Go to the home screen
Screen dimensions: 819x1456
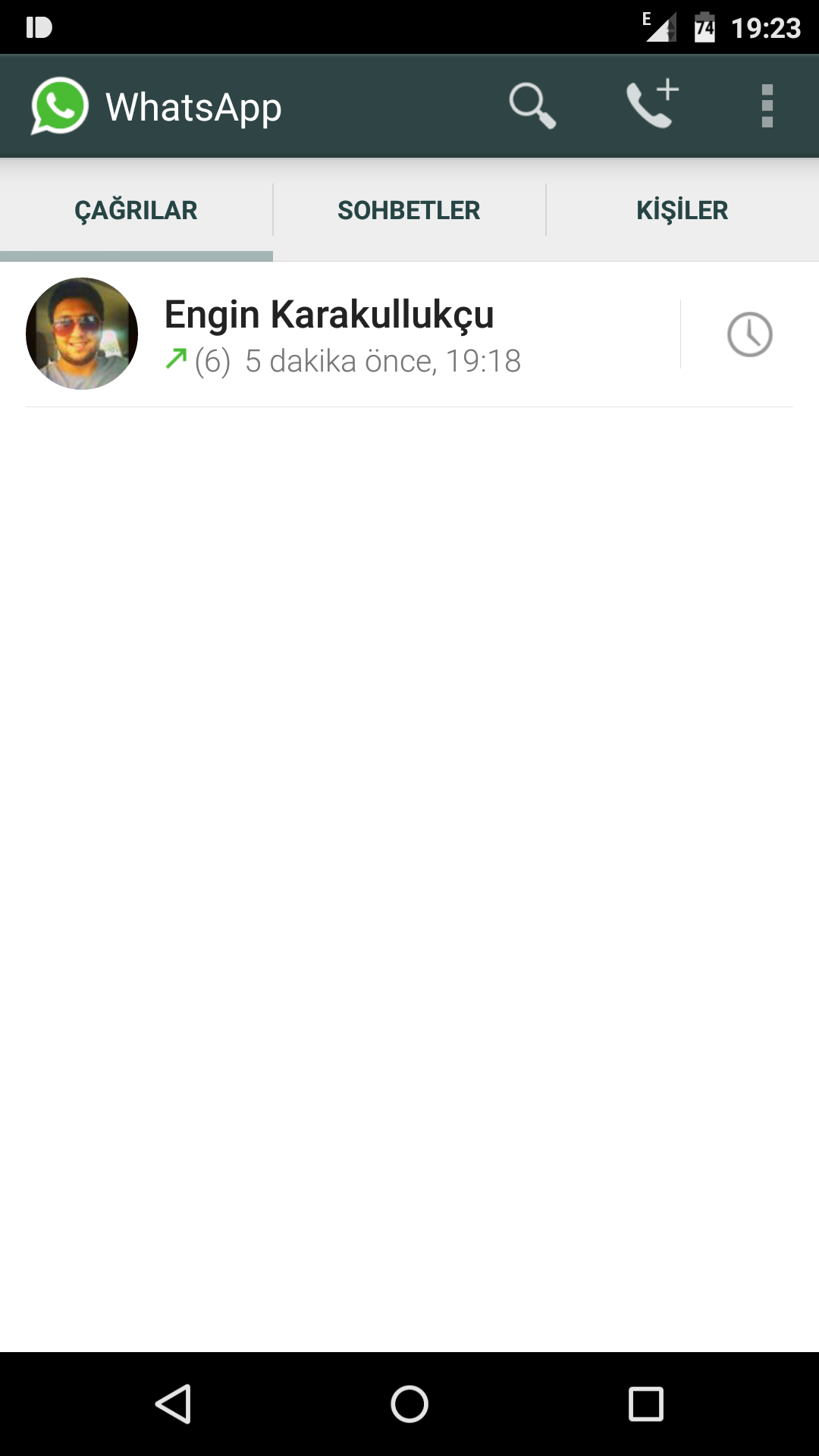click(x=409, y=1404)
